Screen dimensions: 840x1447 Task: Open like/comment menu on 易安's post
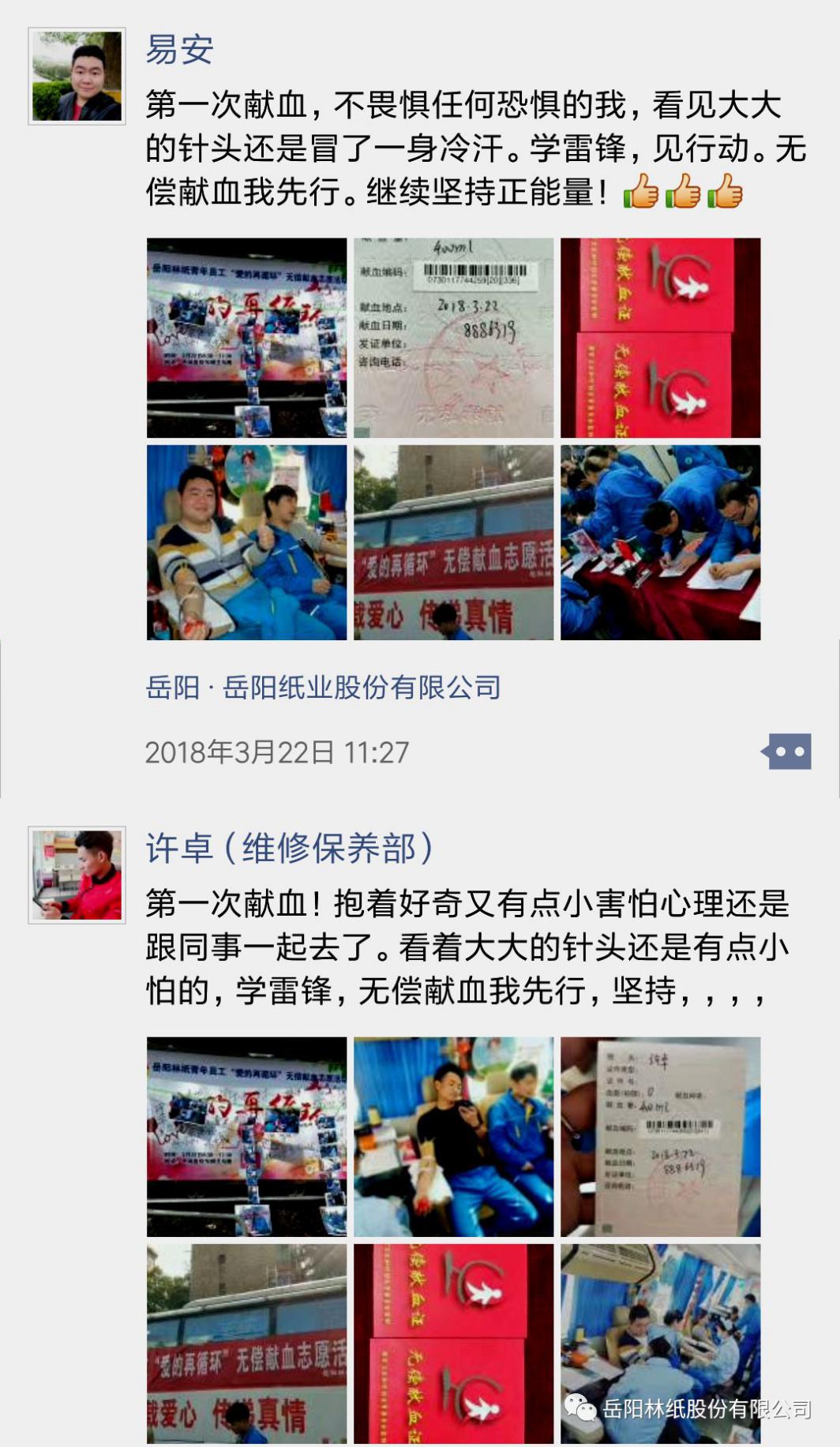[786, 752]
